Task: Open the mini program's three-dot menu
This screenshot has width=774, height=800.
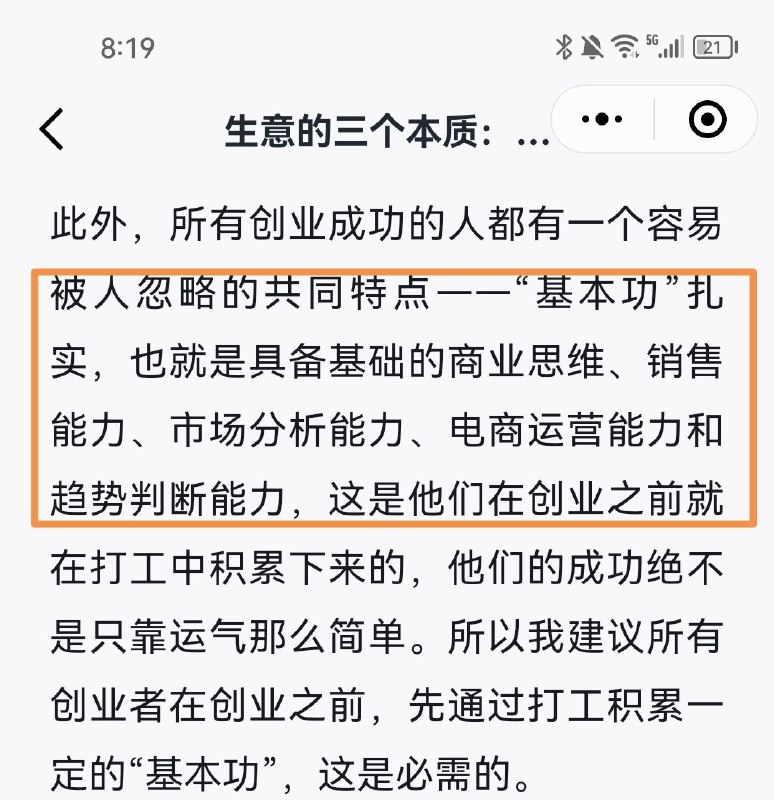Action: coord(602,120)
